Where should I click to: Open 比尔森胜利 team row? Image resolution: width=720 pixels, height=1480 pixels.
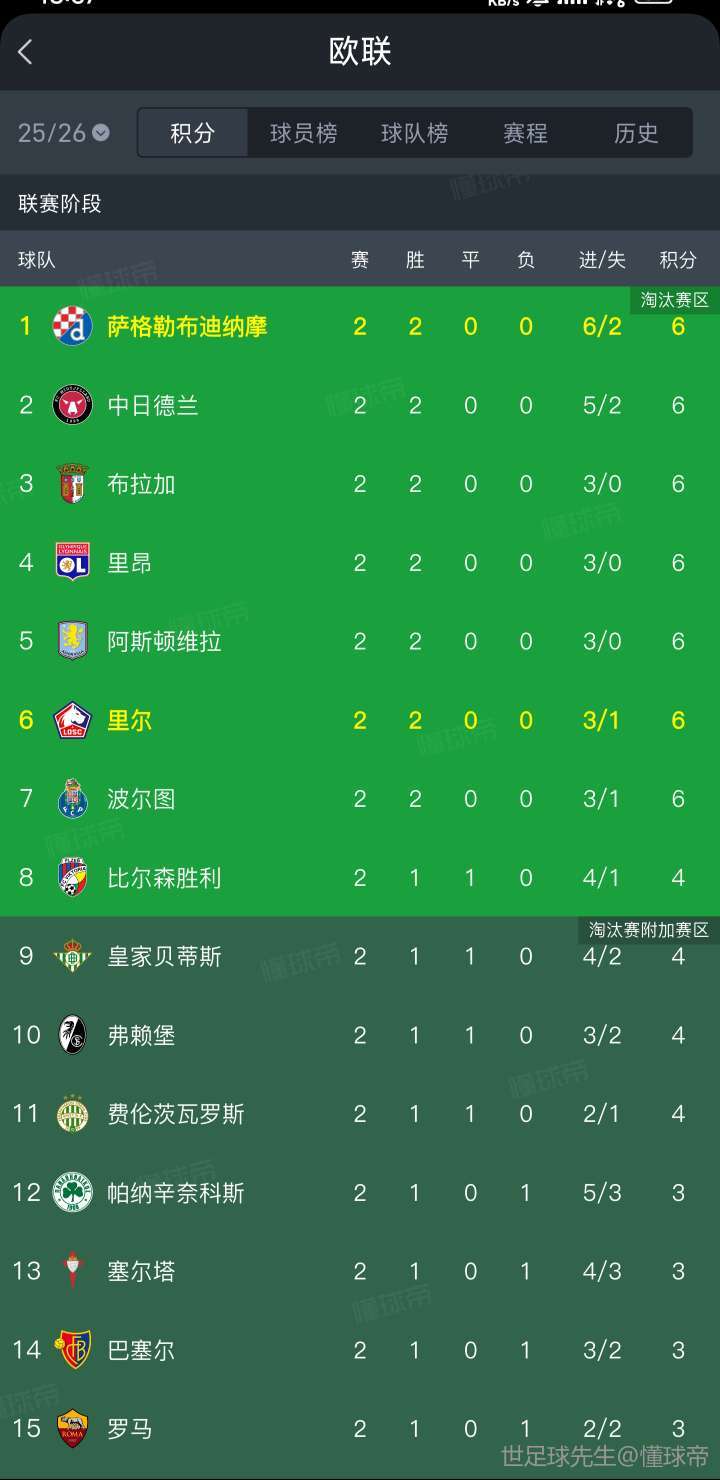164,878
